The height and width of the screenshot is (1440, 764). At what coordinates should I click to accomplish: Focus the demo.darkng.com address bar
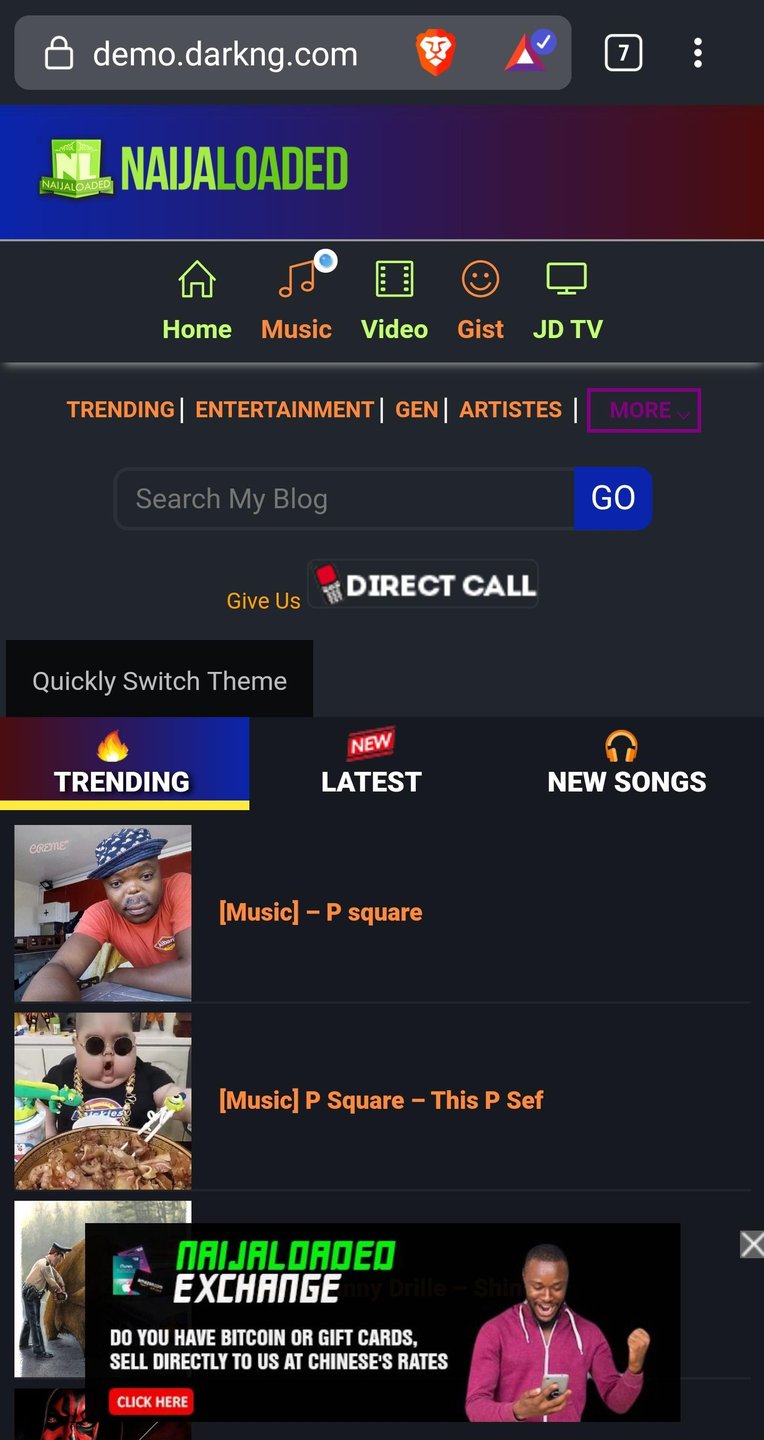coord(225,54)
